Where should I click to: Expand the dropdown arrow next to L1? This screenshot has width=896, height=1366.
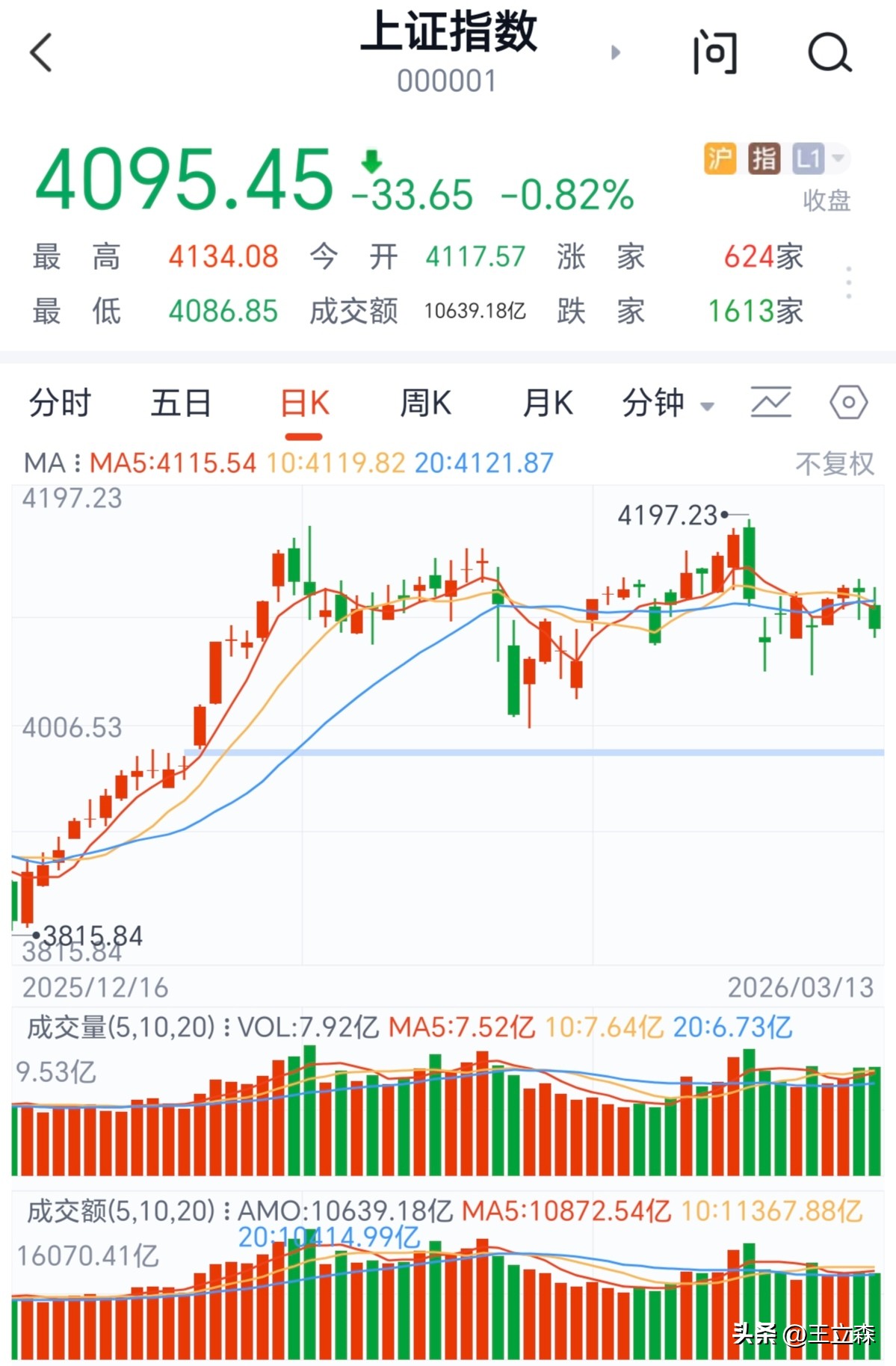click(838, 158)
